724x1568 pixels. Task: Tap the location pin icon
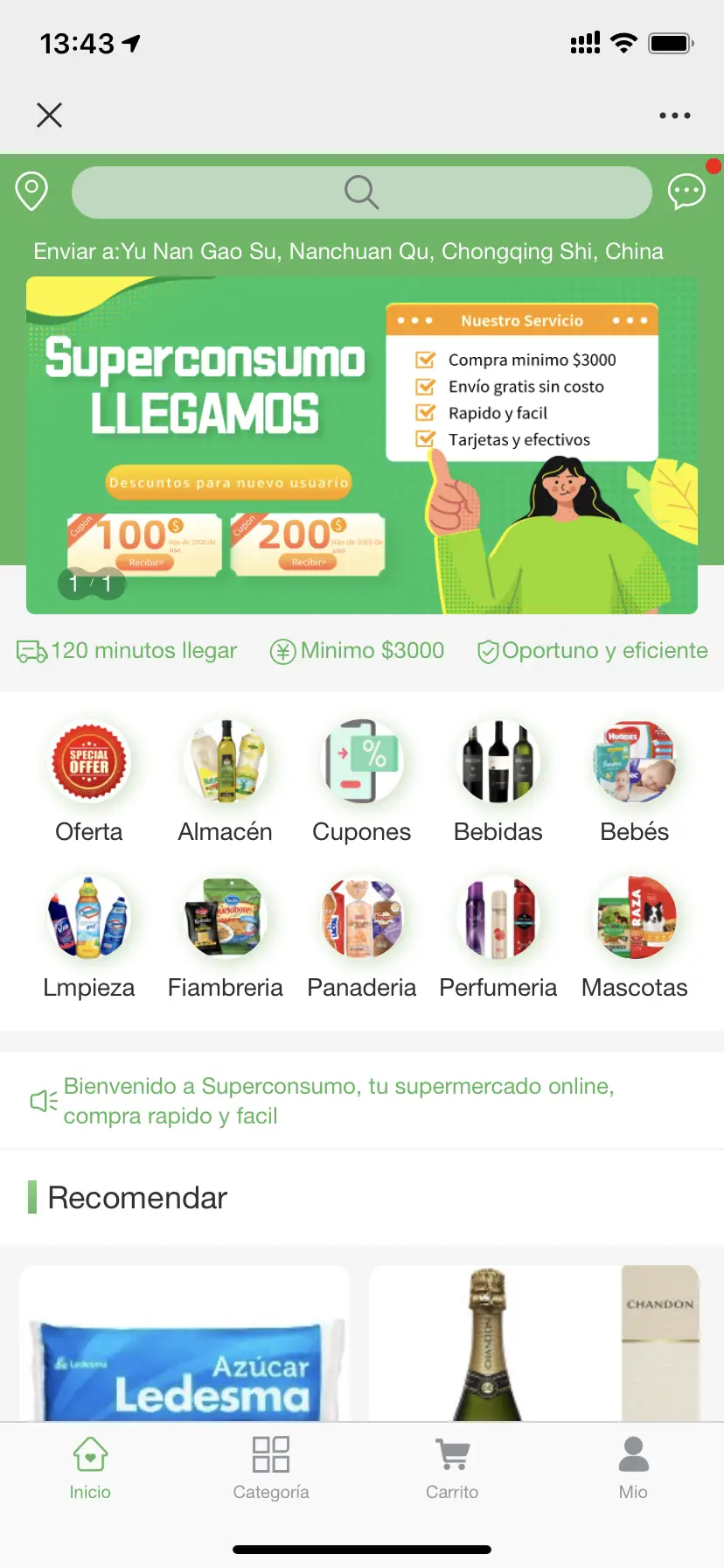[31, 191]
